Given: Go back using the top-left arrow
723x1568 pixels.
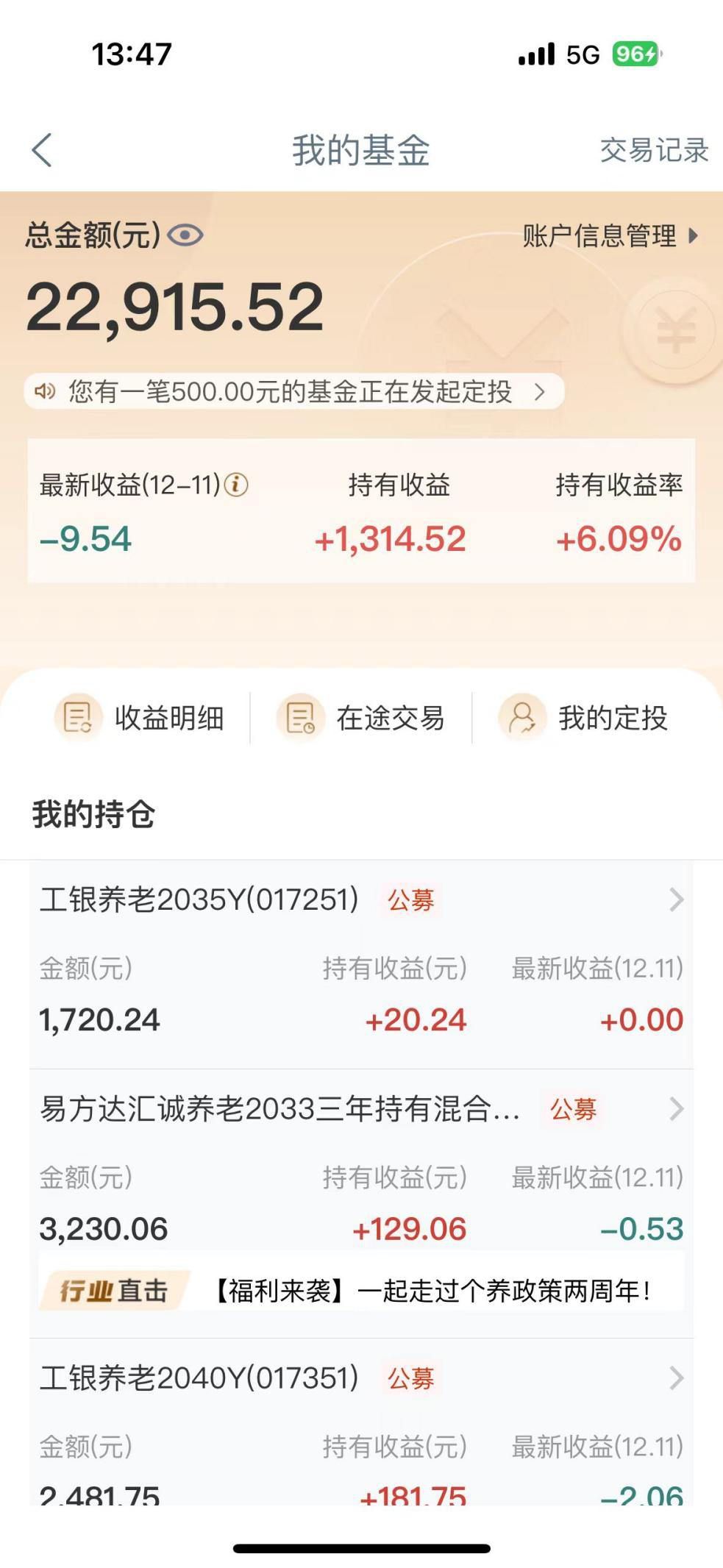Looking at the screenshot, I should (x=43, y=150).
